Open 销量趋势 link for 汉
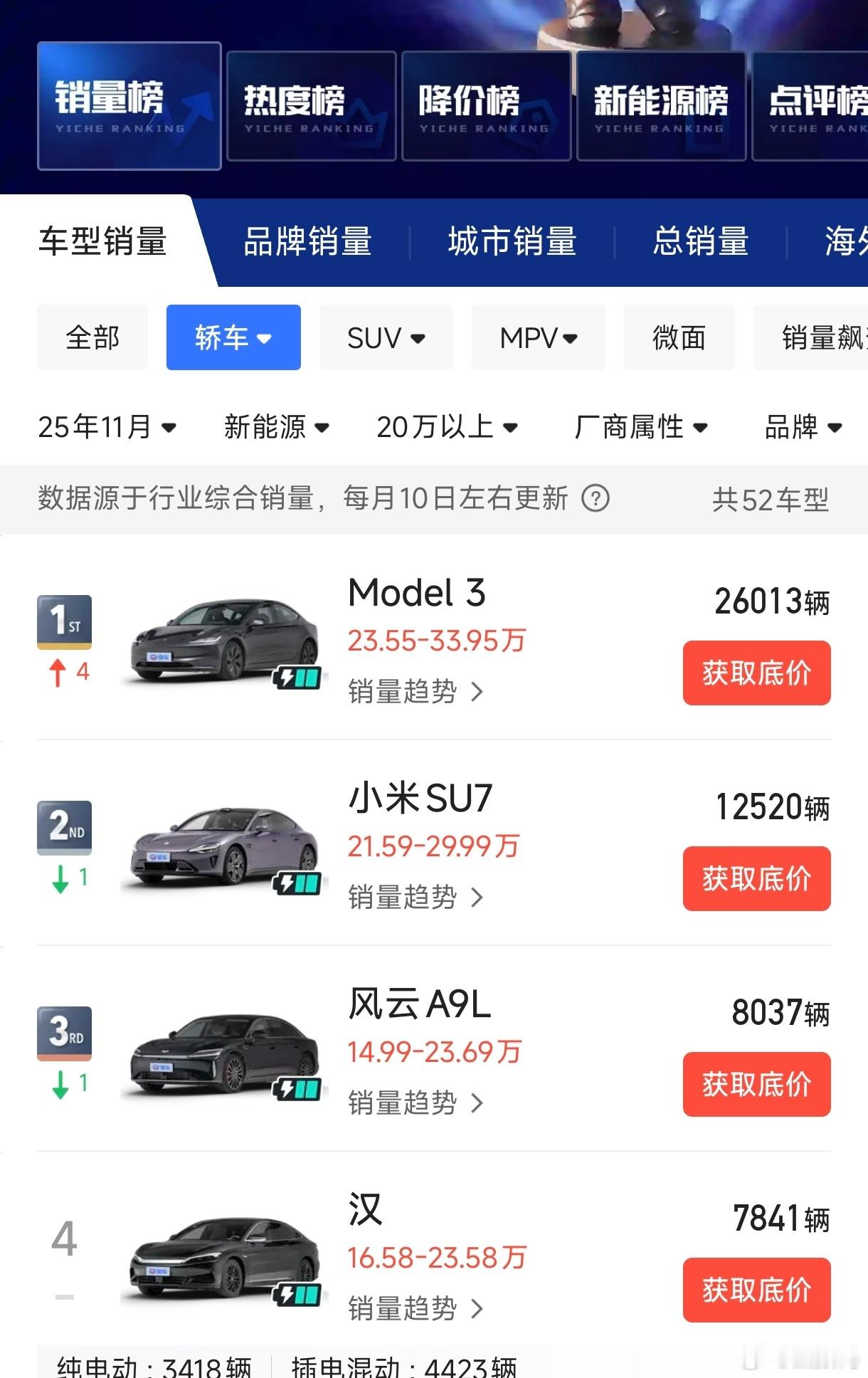868x1378 pixels. (x=413, y=1308)
